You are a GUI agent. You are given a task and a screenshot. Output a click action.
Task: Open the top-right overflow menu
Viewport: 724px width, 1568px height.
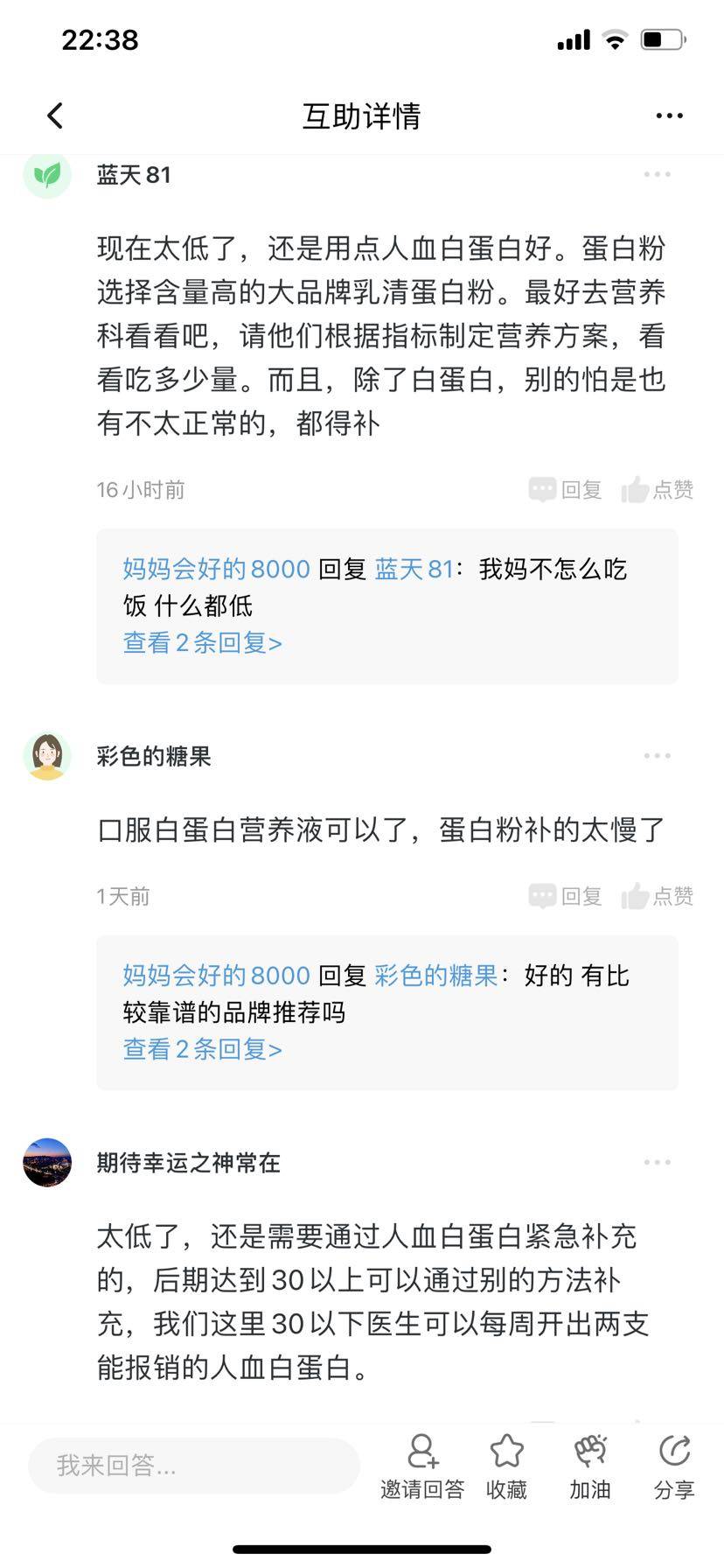(669, 115)
